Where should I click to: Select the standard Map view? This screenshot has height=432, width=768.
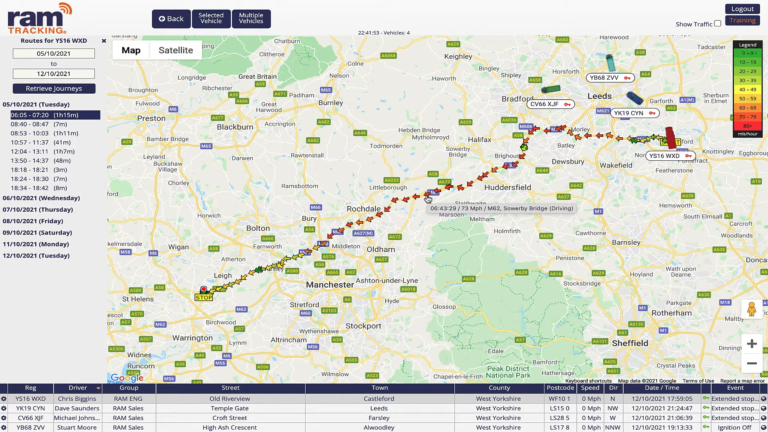click(x=131, y=50)
